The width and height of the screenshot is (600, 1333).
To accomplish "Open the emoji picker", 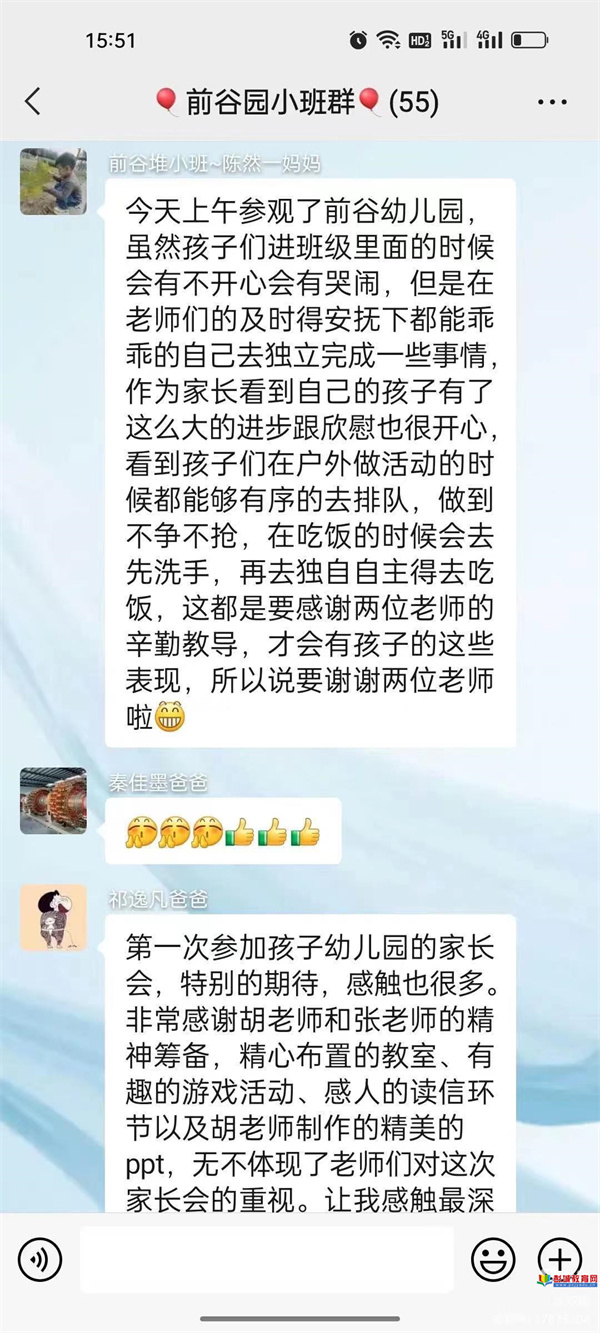I will (x=493, y=1260).
